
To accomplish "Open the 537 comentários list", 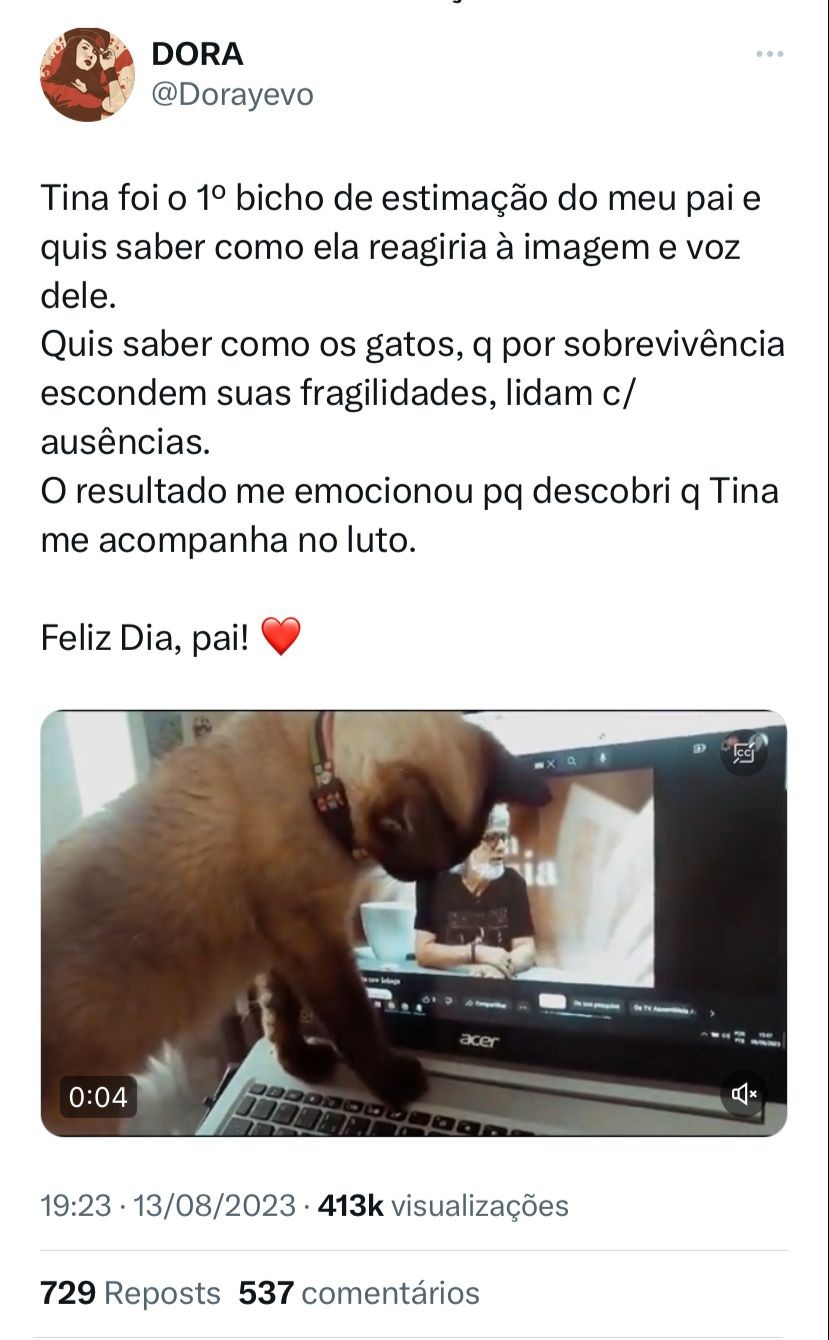I will pyautogui.click(x=358, y=1293).
